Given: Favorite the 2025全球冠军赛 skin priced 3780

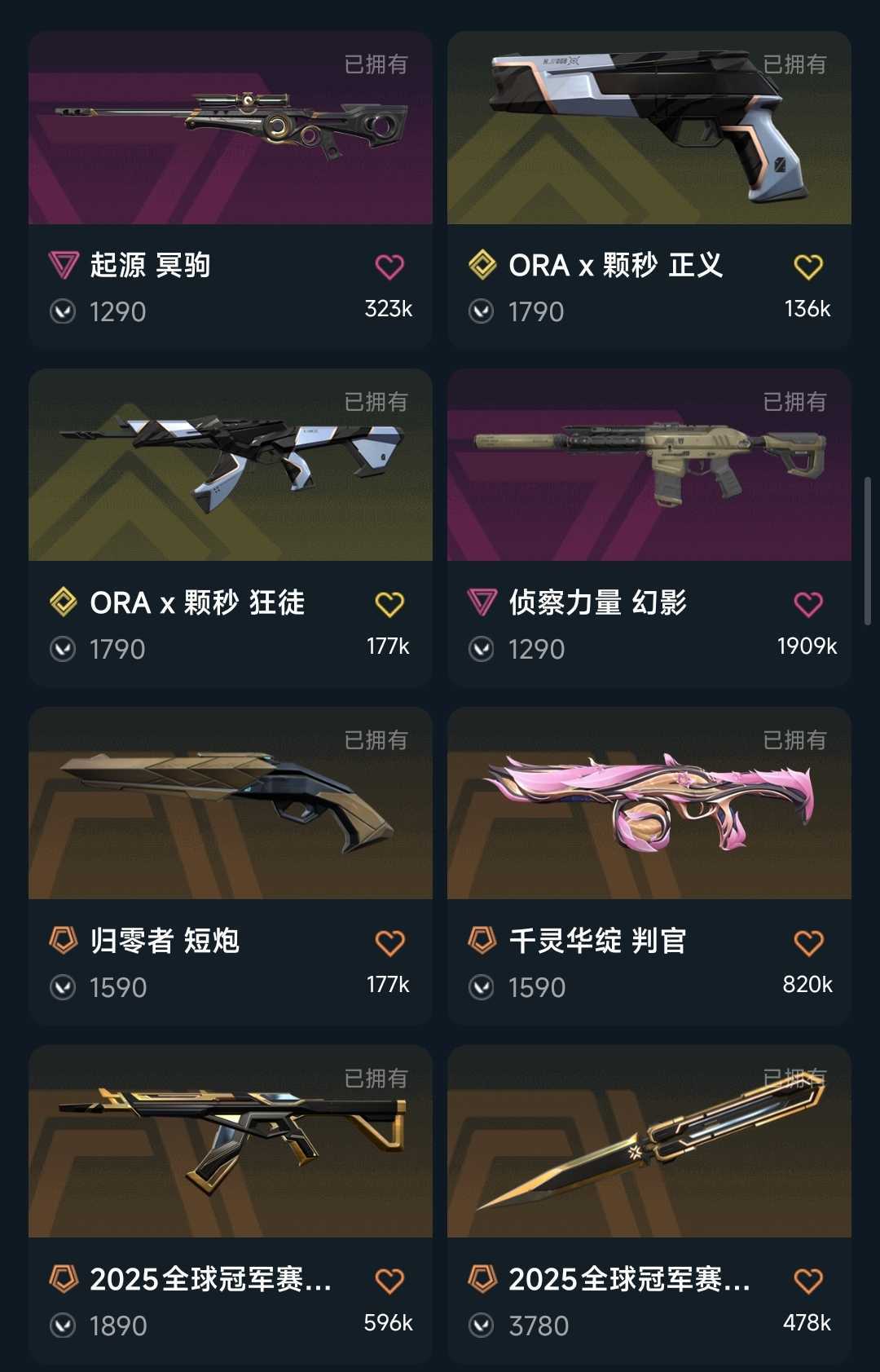Looking at the screenshot, I should (808, 1281).
